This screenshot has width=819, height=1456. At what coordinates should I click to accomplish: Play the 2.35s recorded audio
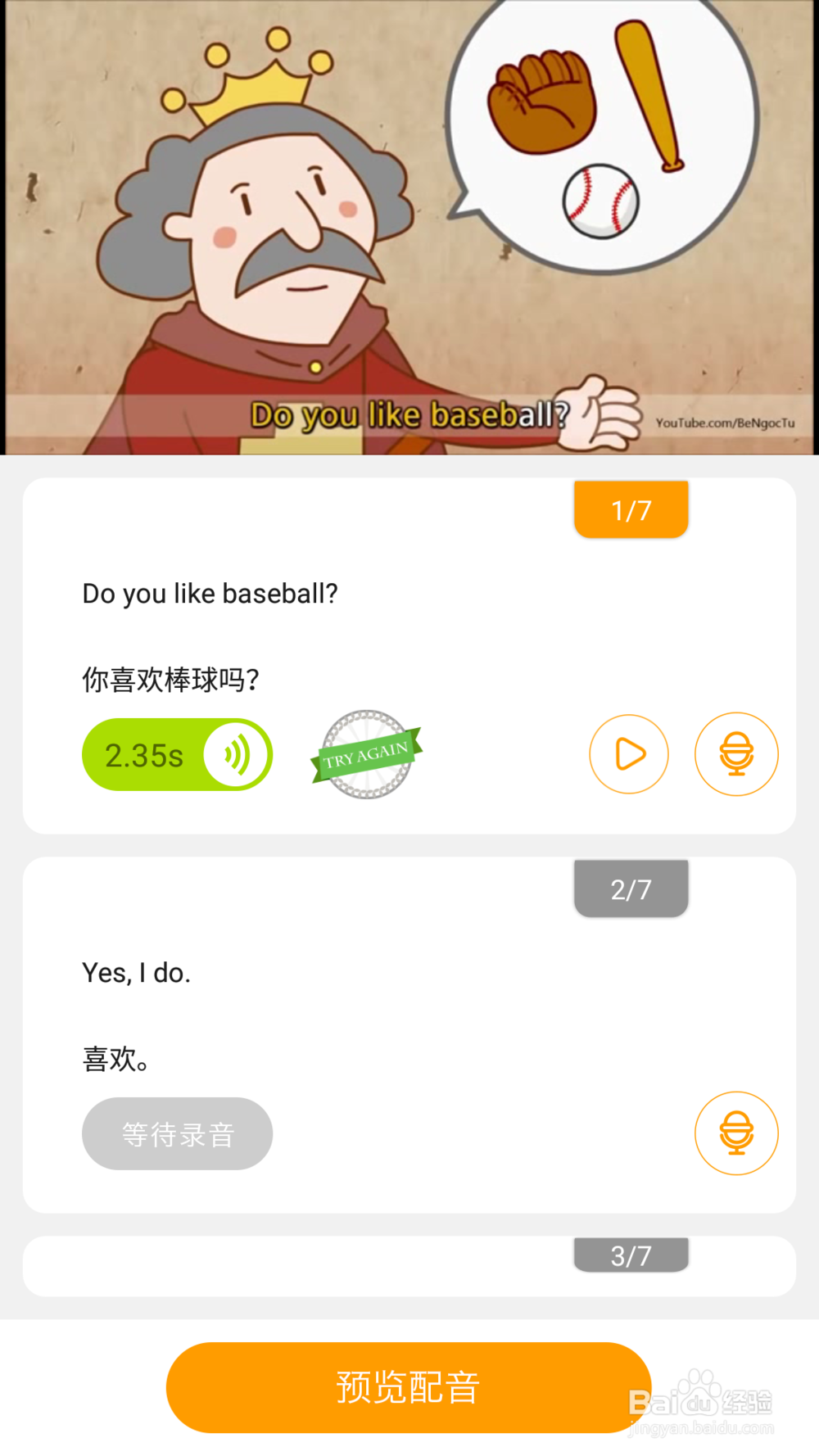pyautogui.click(x=177, y=754)
